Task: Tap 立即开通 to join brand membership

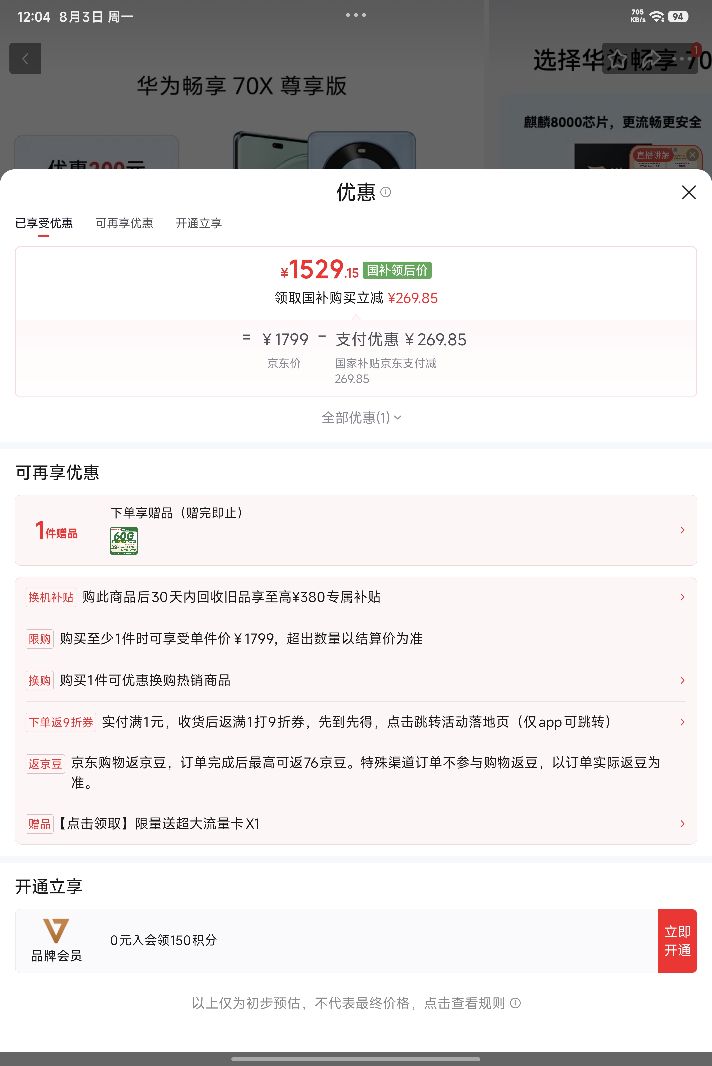Action: click(x=677, y=941)
